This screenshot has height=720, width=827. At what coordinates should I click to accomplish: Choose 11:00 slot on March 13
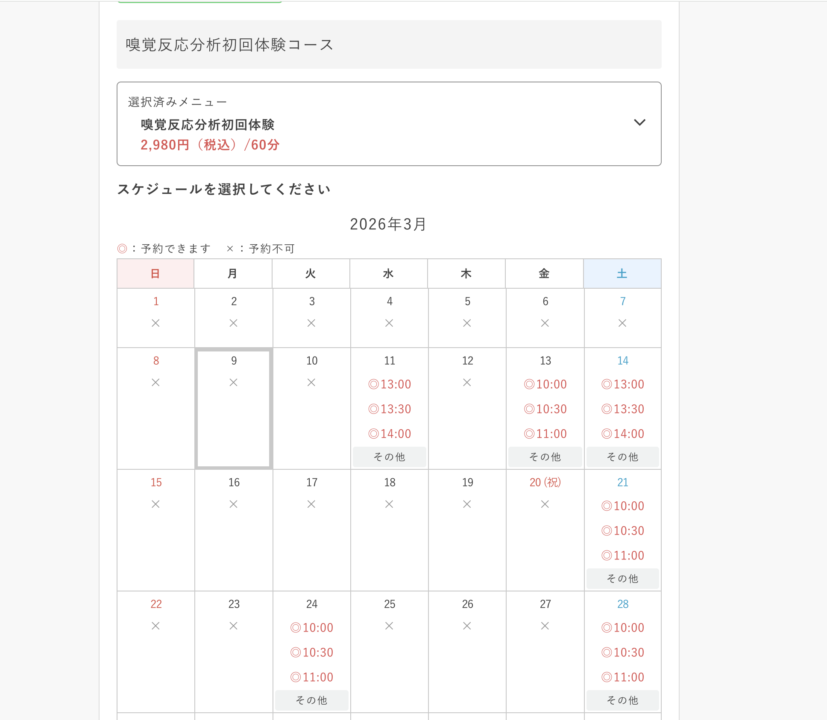545,435
